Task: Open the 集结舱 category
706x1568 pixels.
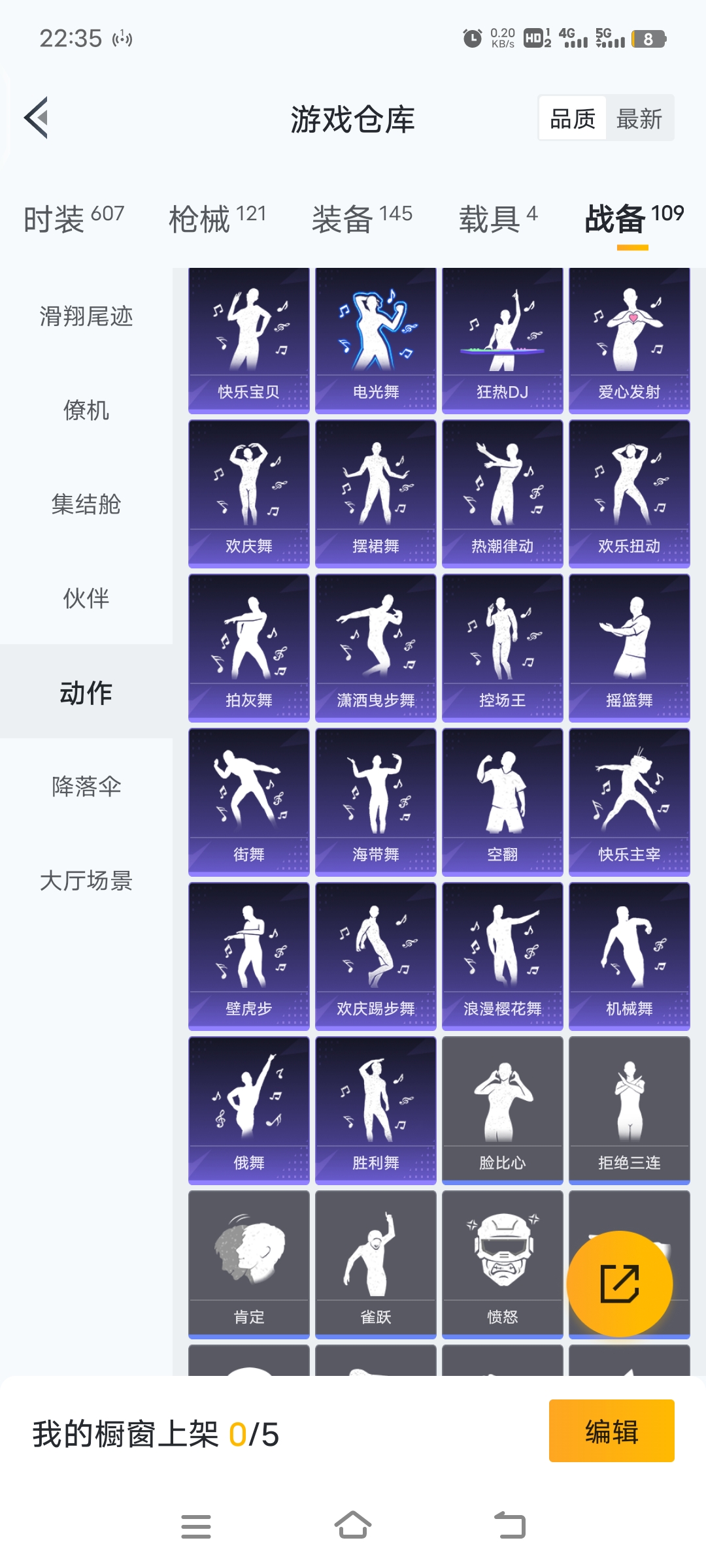Action: (86, 504)
